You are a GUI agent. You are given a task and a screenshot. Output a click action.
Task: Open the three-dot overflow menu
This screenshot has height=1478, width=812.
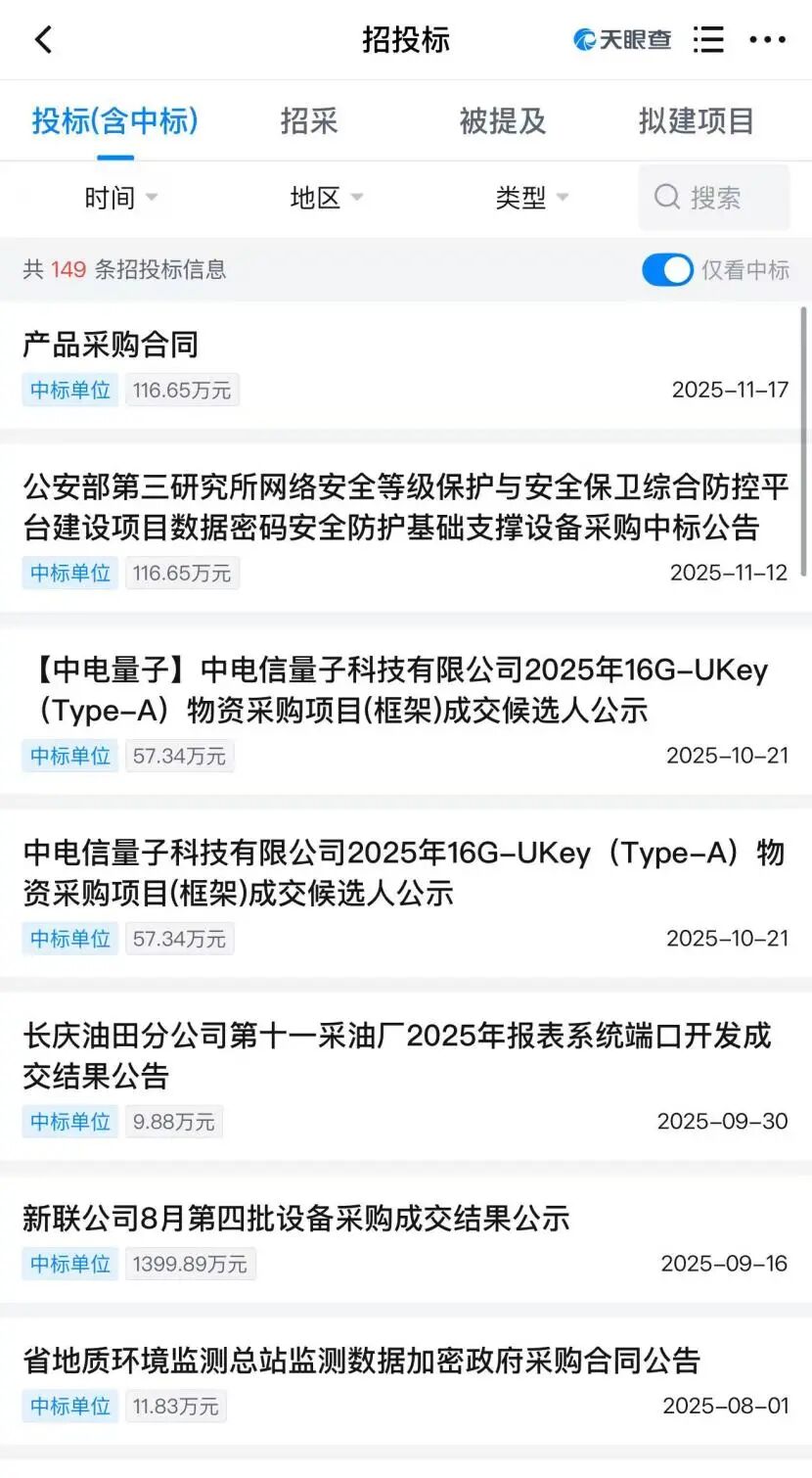(767, 40)
